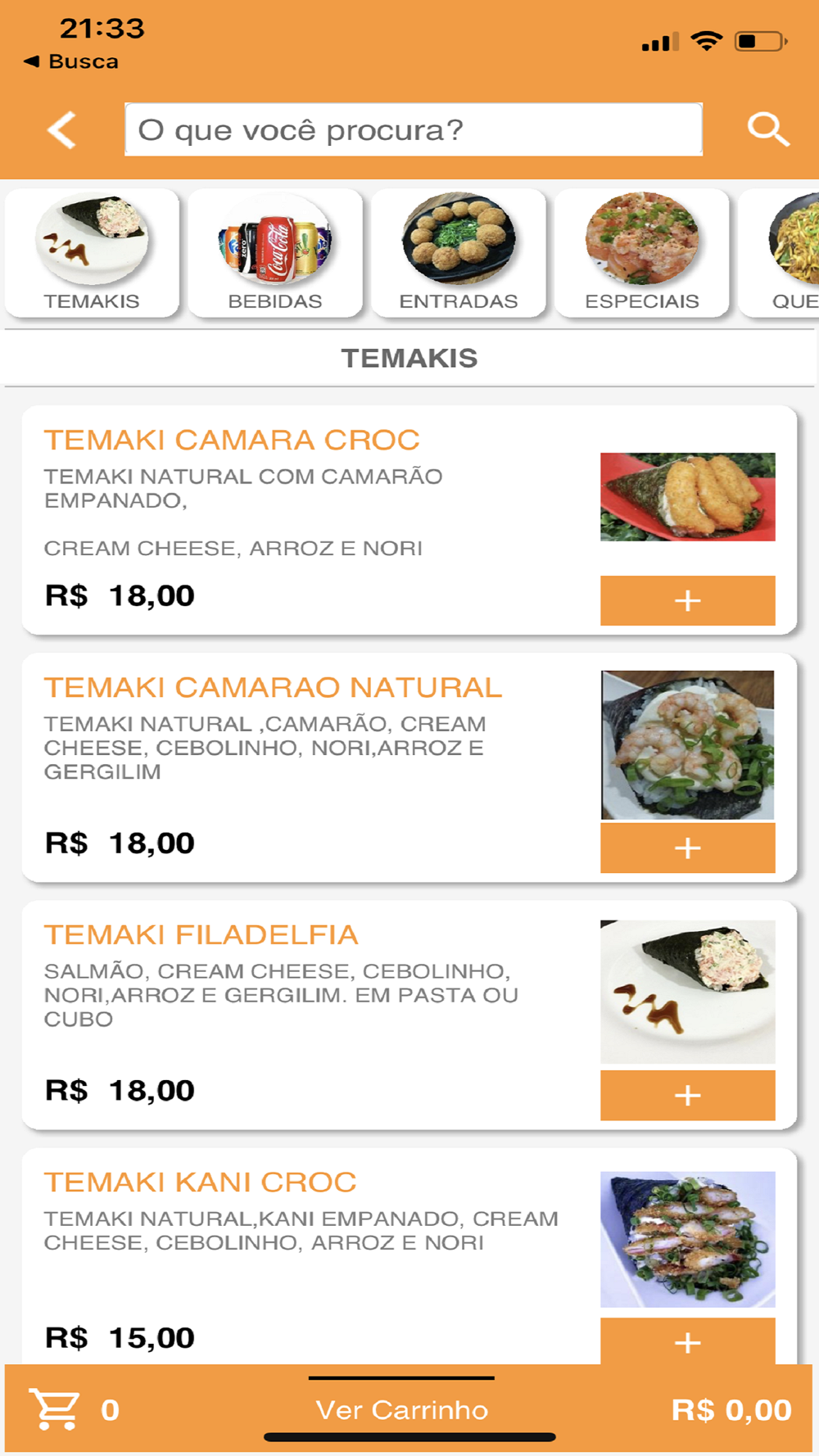
Task: Add Temaki Camarao Natural to the cart
Action: (687, 848)
